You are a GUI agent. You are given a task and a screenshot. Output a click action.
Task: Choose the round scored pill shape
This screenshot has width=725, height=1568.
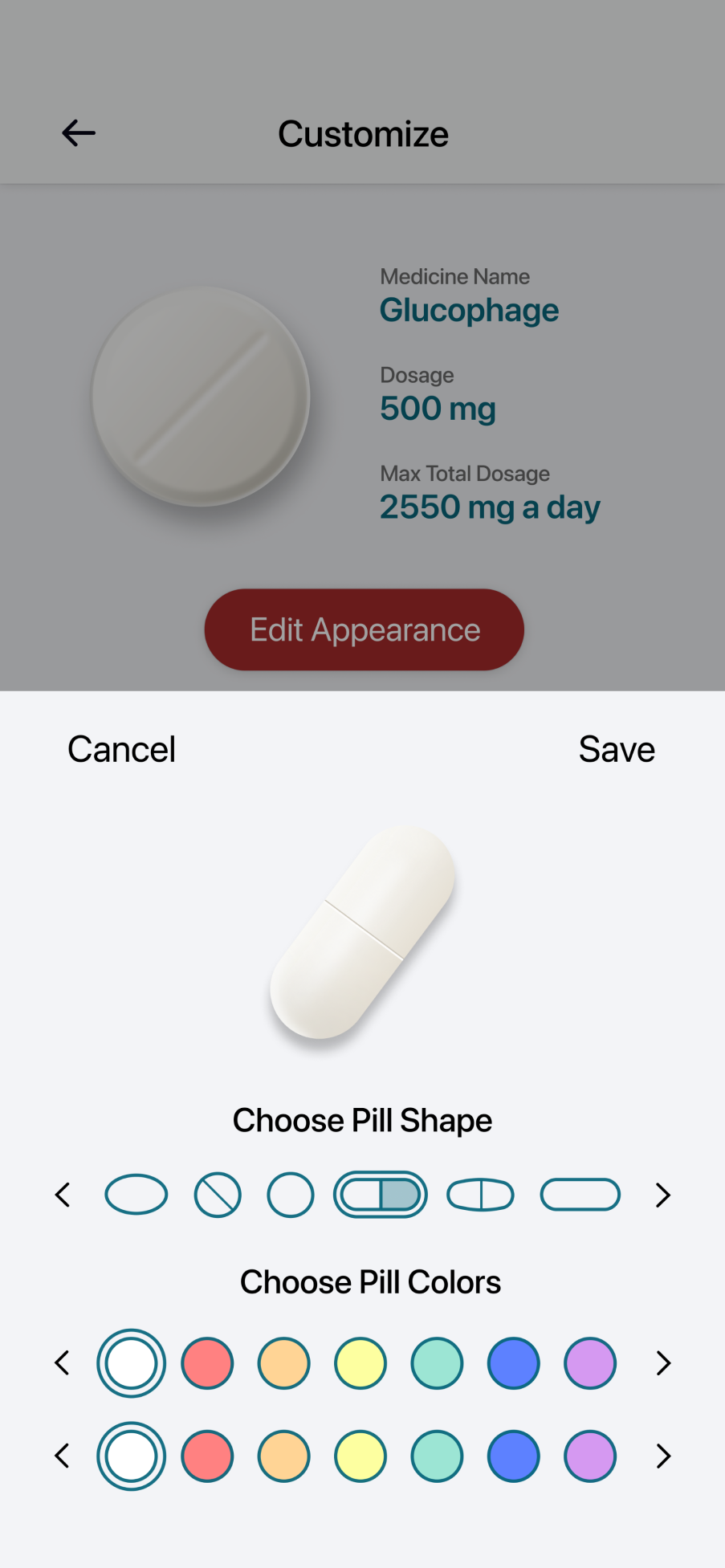click(218, 1195)
